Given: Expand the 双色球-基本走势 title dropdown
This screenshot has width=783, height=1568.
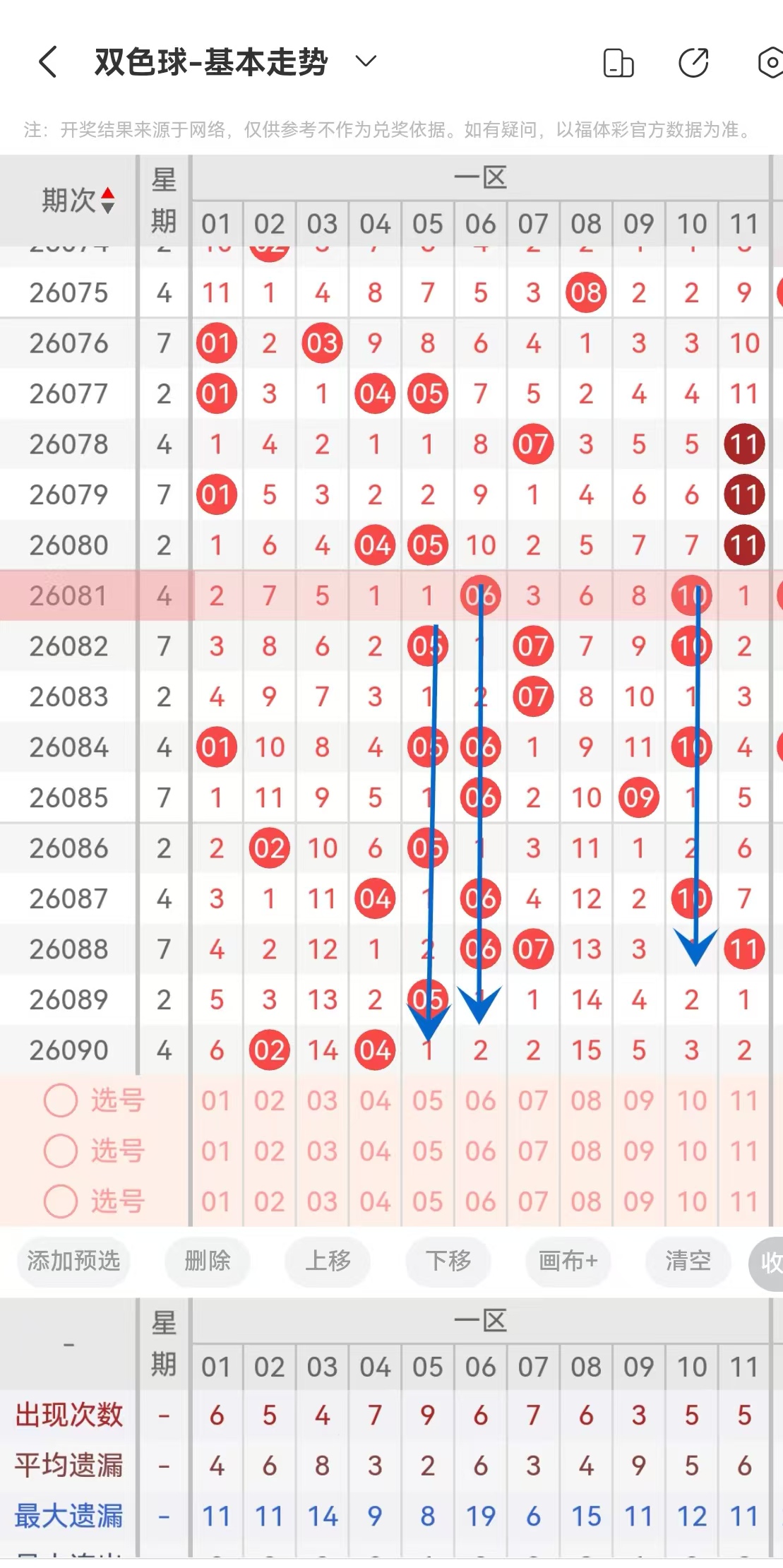Looking at the screenshot, I should [366, 61].
